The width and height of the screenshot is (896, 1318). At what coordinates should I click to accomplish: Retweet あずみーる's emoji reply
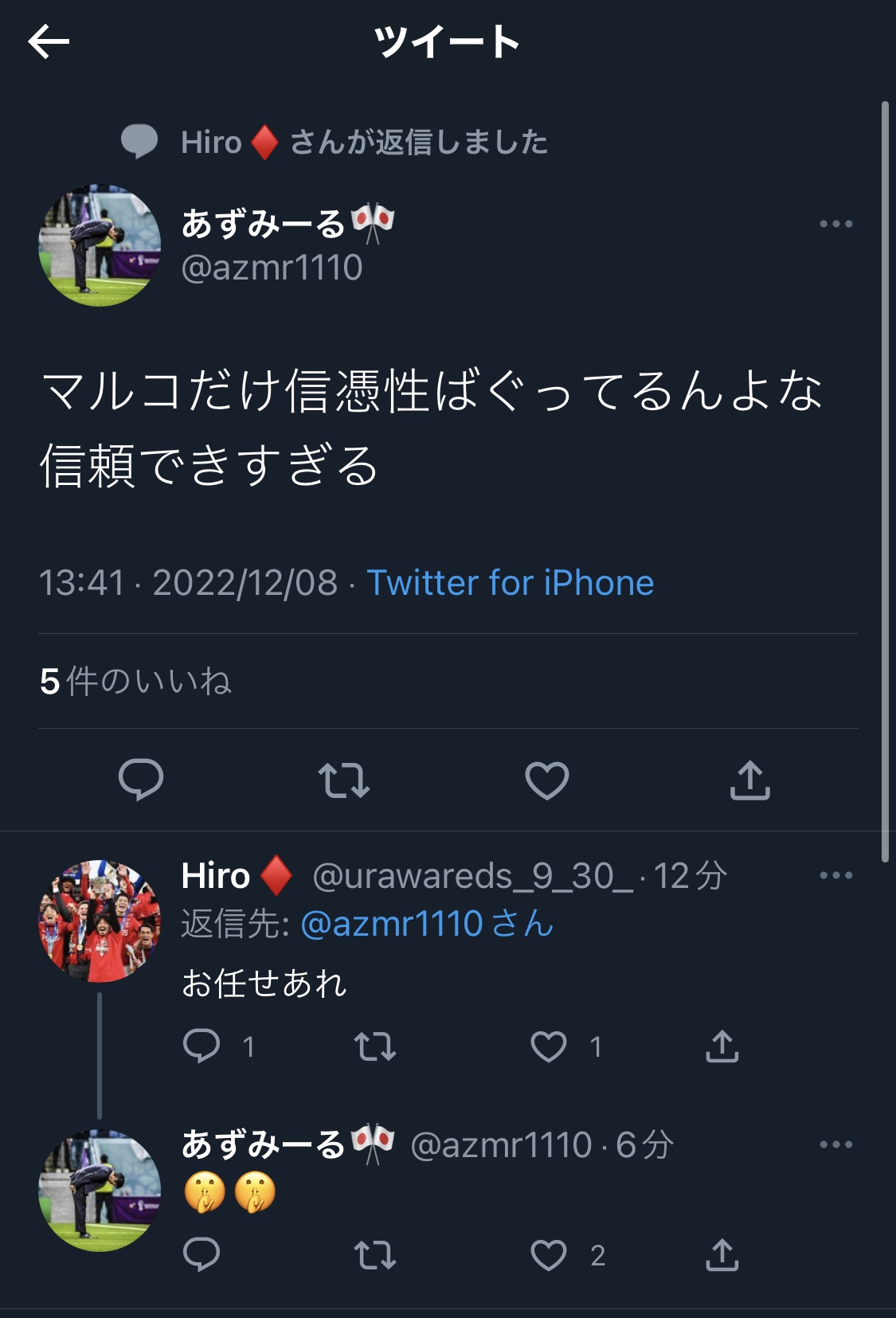374,1255
